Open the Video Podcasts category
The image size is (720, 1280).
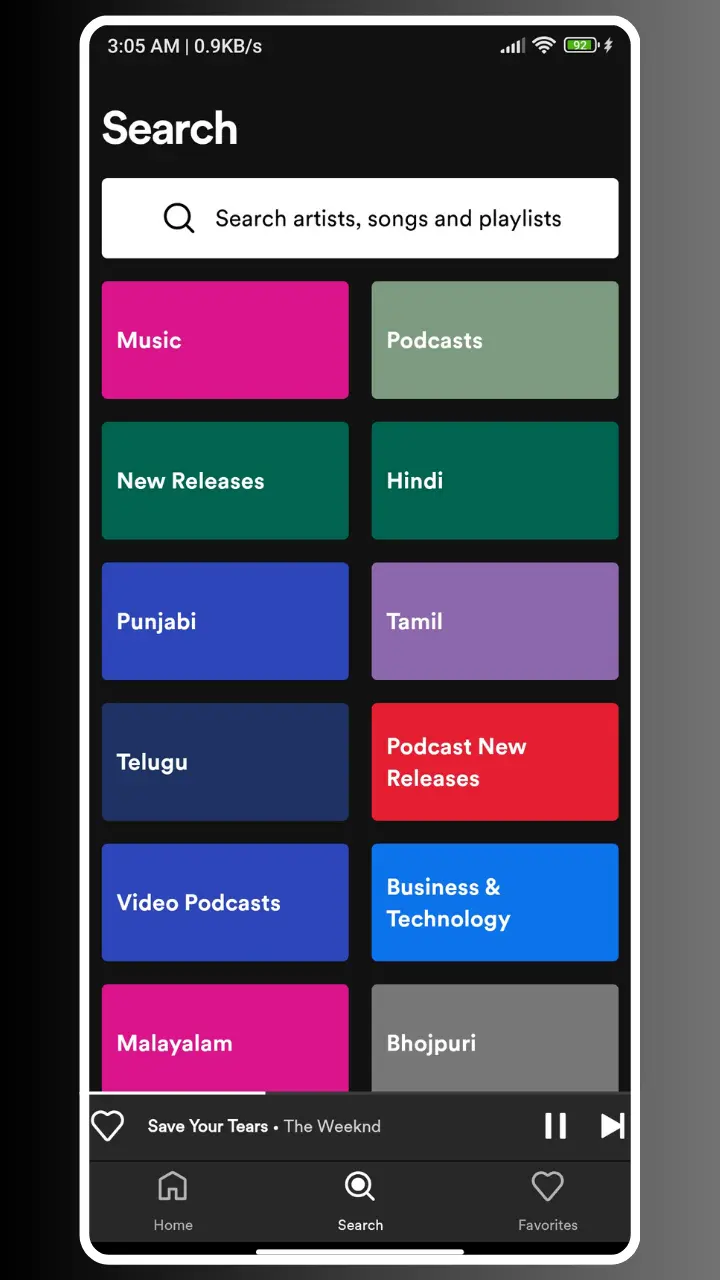point(225,902)
